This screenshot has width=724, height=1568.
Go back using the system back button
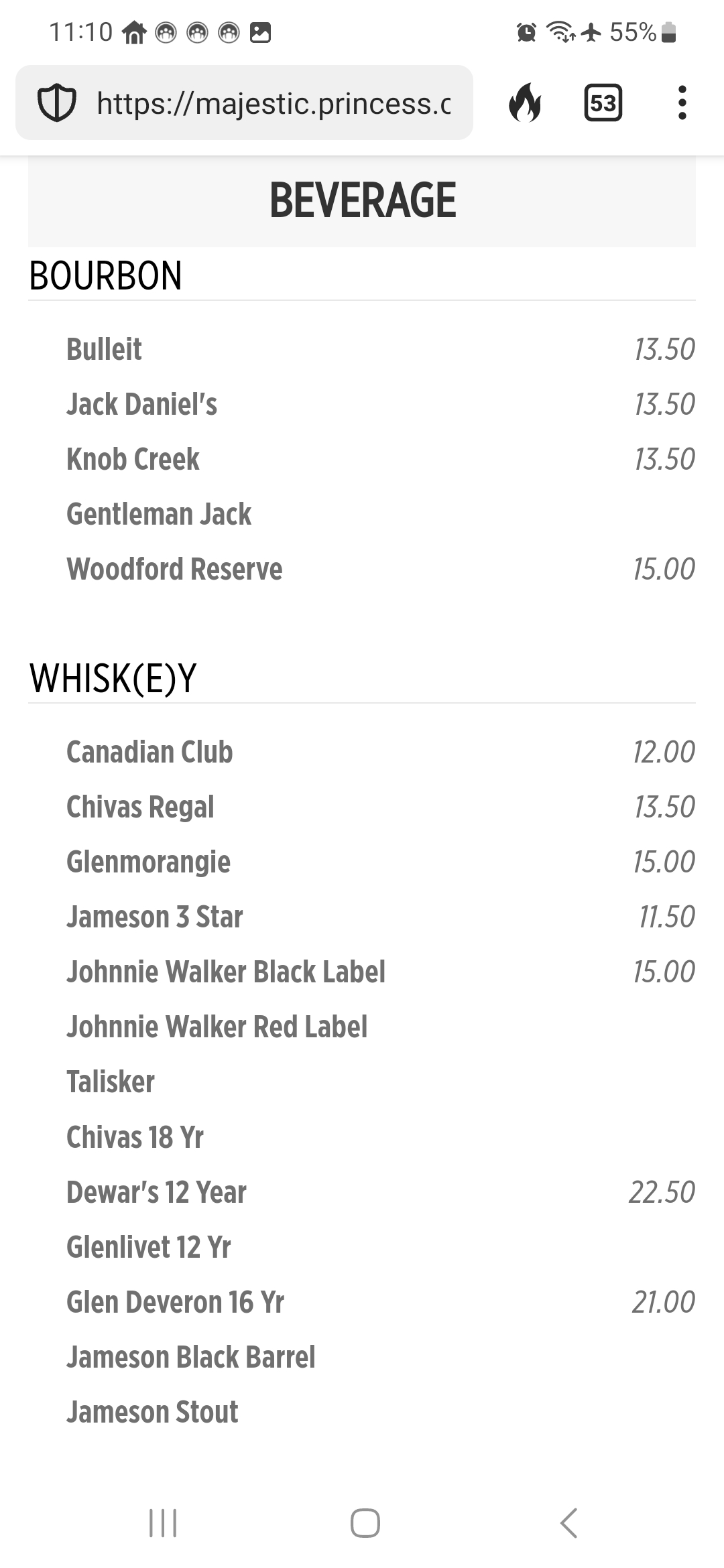point(568,1522)
